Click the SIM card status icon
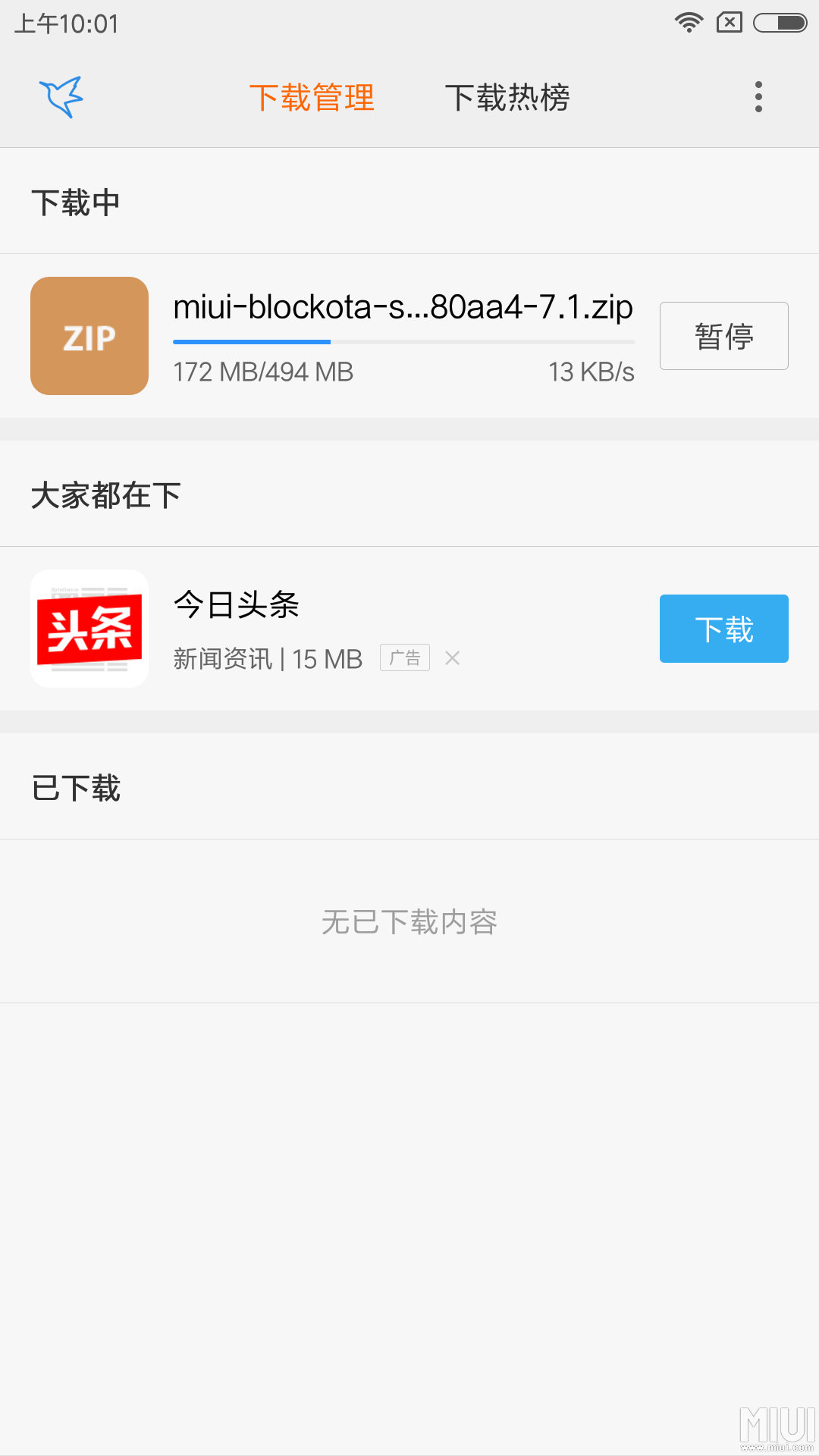 coord(730,23)
